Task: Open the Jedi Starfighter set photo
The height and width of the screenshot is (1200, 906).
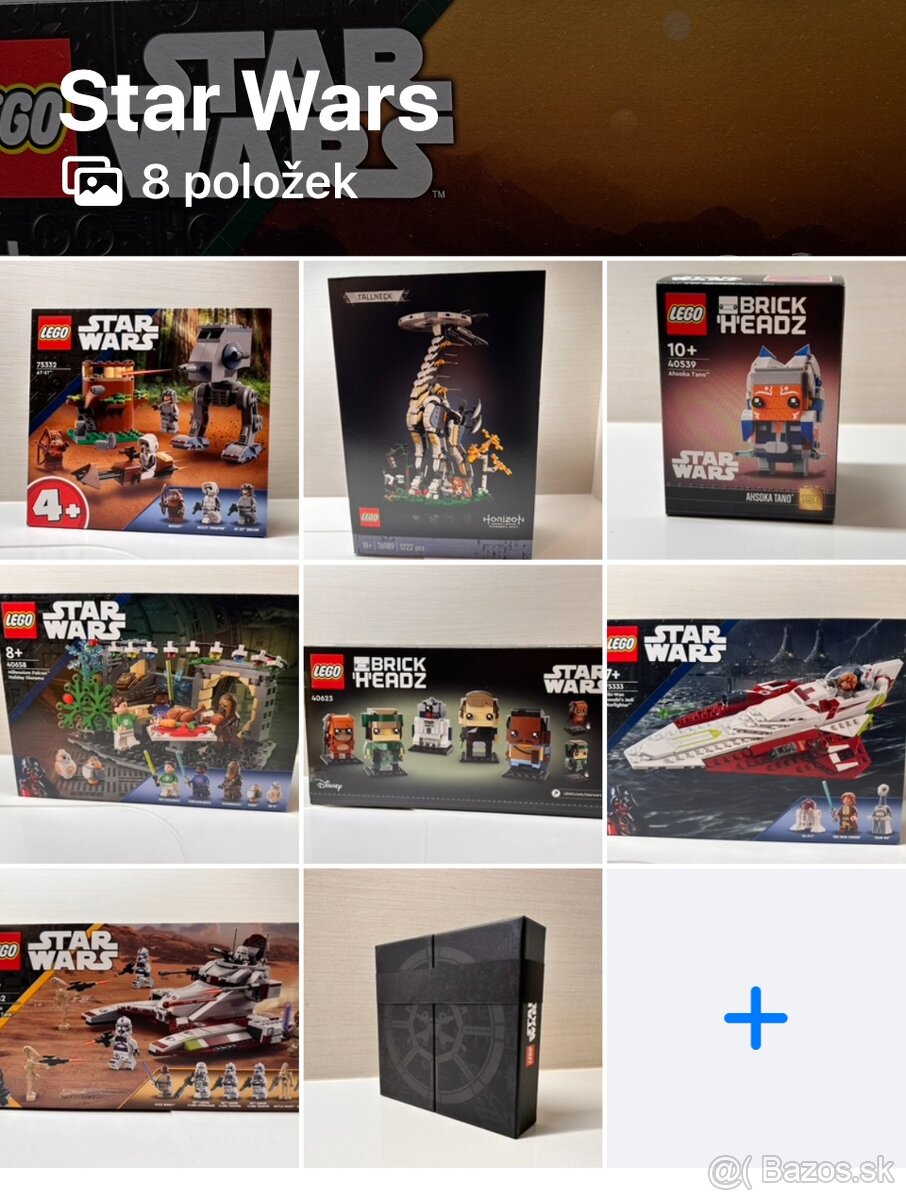Action: (756, 714)
